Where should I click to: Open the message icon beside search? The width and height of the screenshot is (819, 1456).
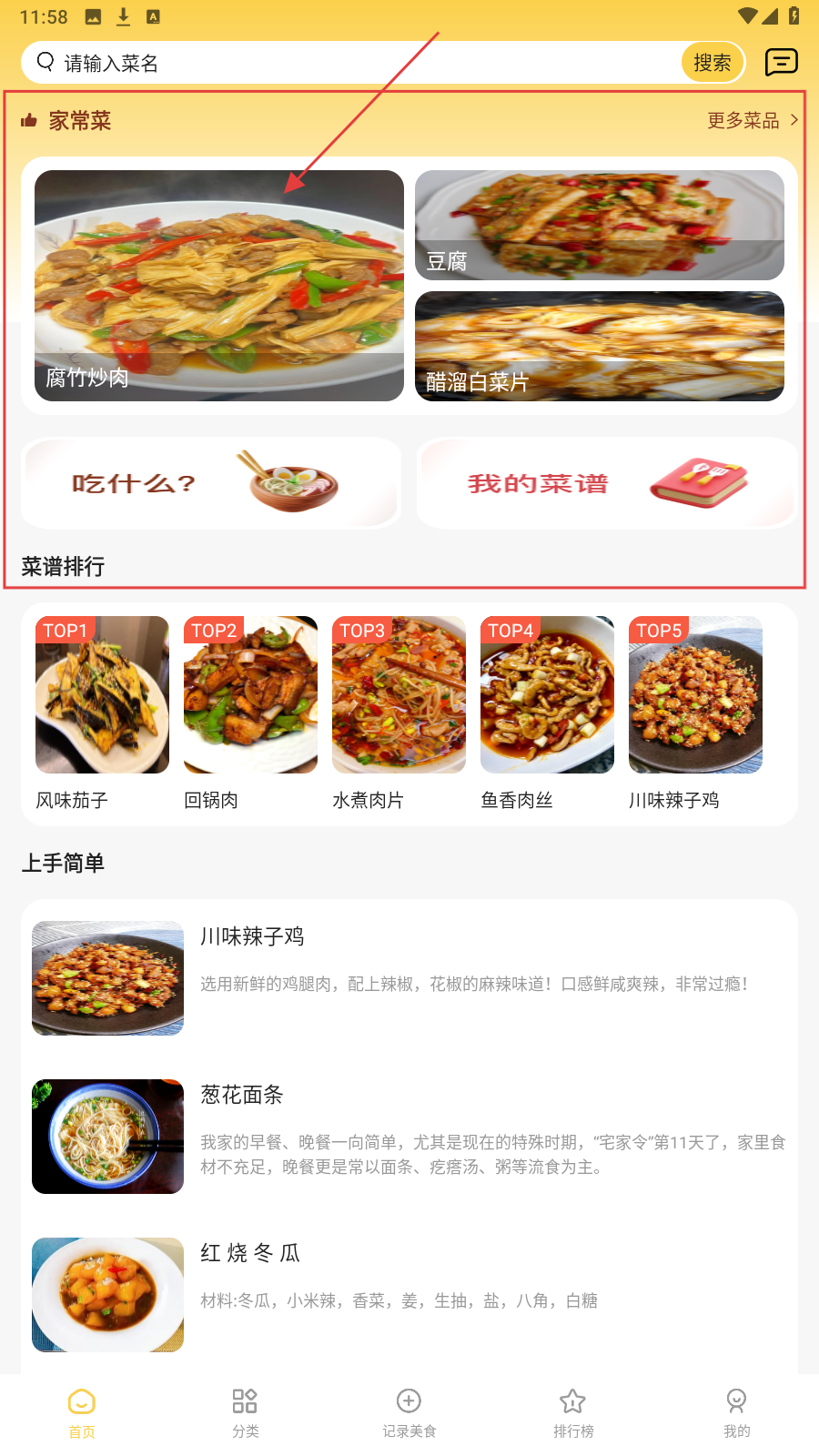[781, 62]
